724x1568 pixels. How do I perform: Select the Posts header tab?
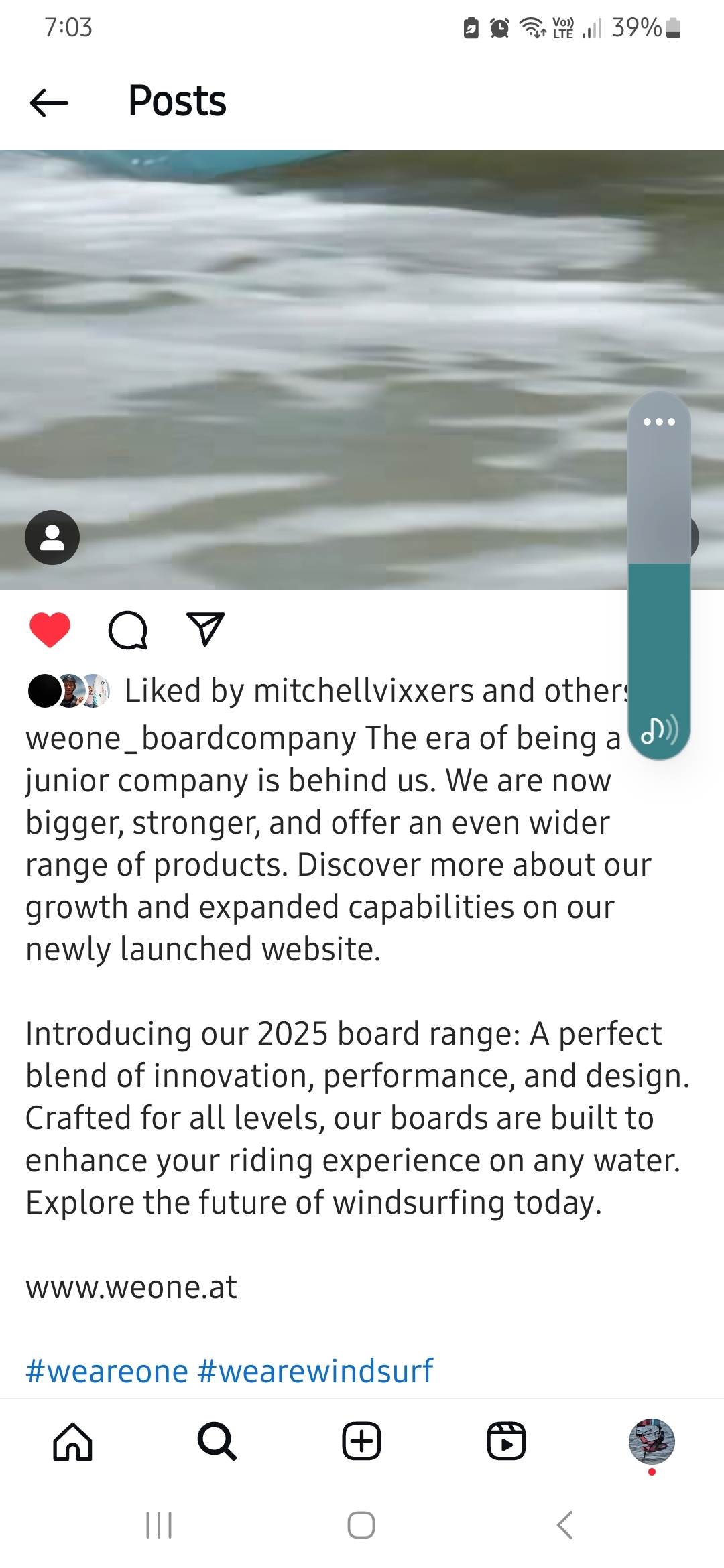tap(176, 101)
